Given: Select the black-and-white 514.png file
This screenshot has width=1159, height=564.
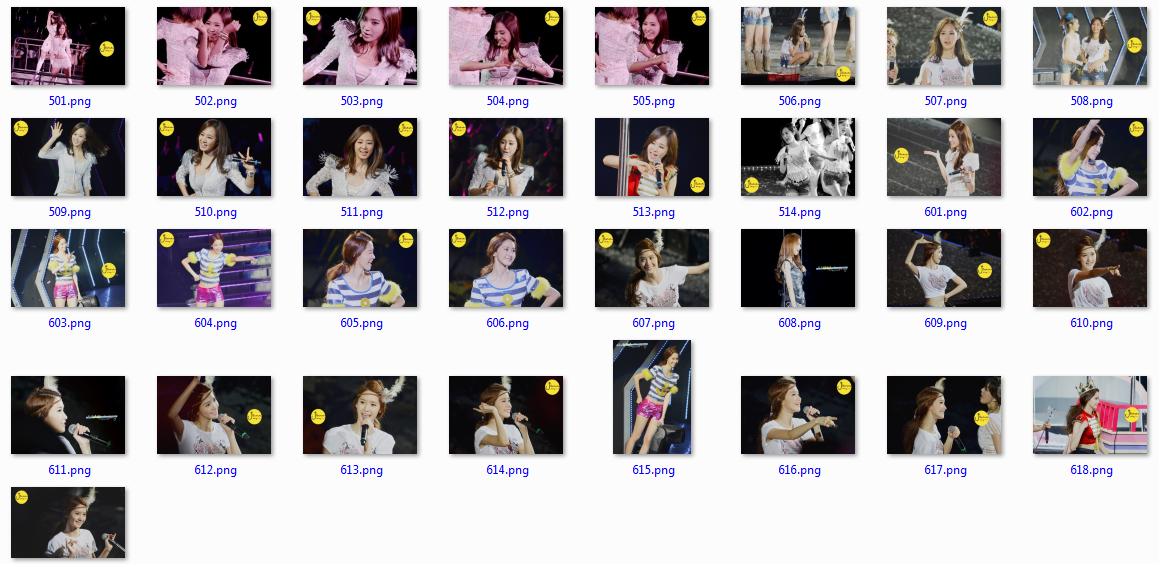Looking at the screenshot, I should [798, 158].
